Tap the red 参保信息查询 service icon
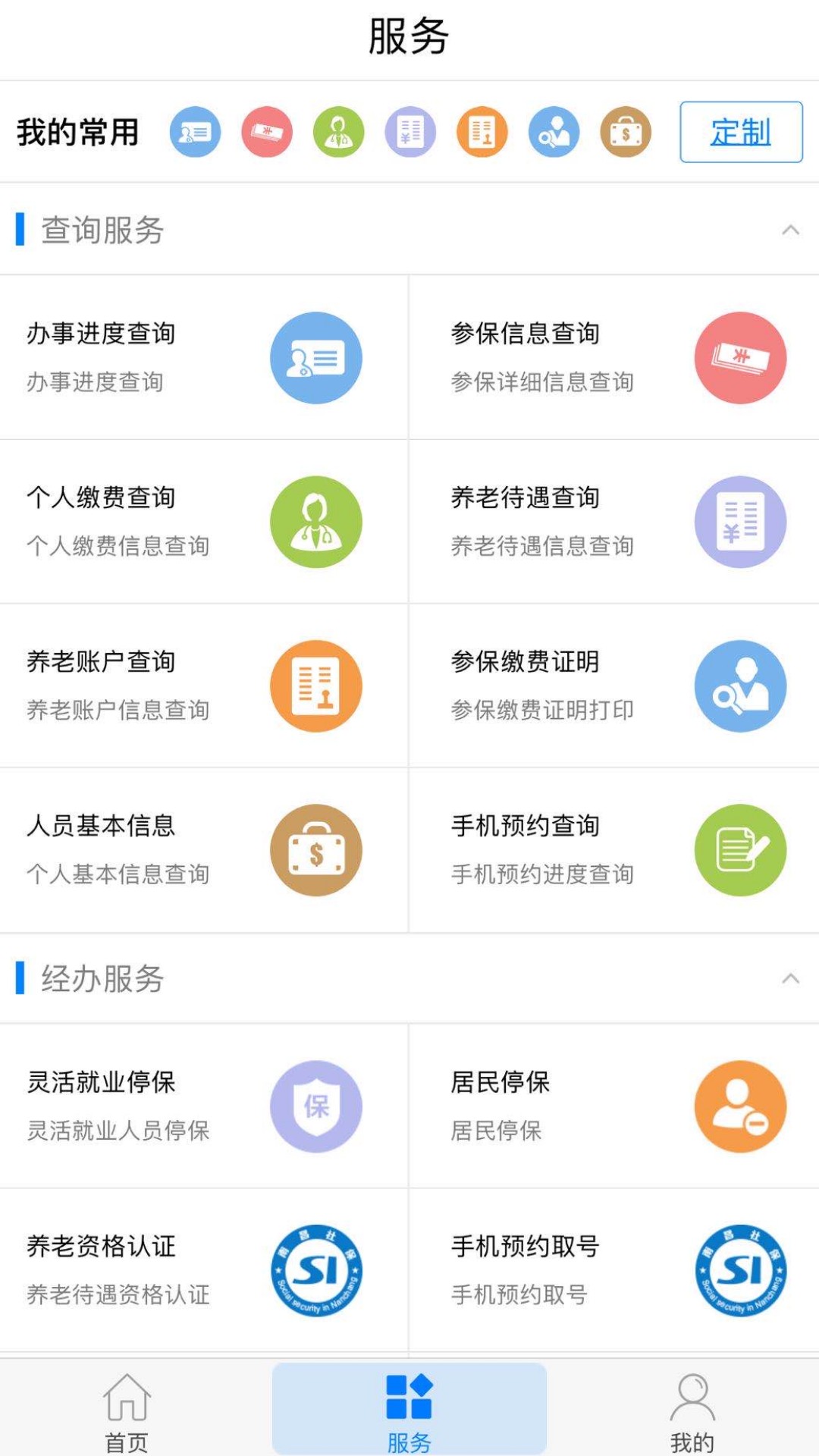819x1456 pixels. (741, 357)
